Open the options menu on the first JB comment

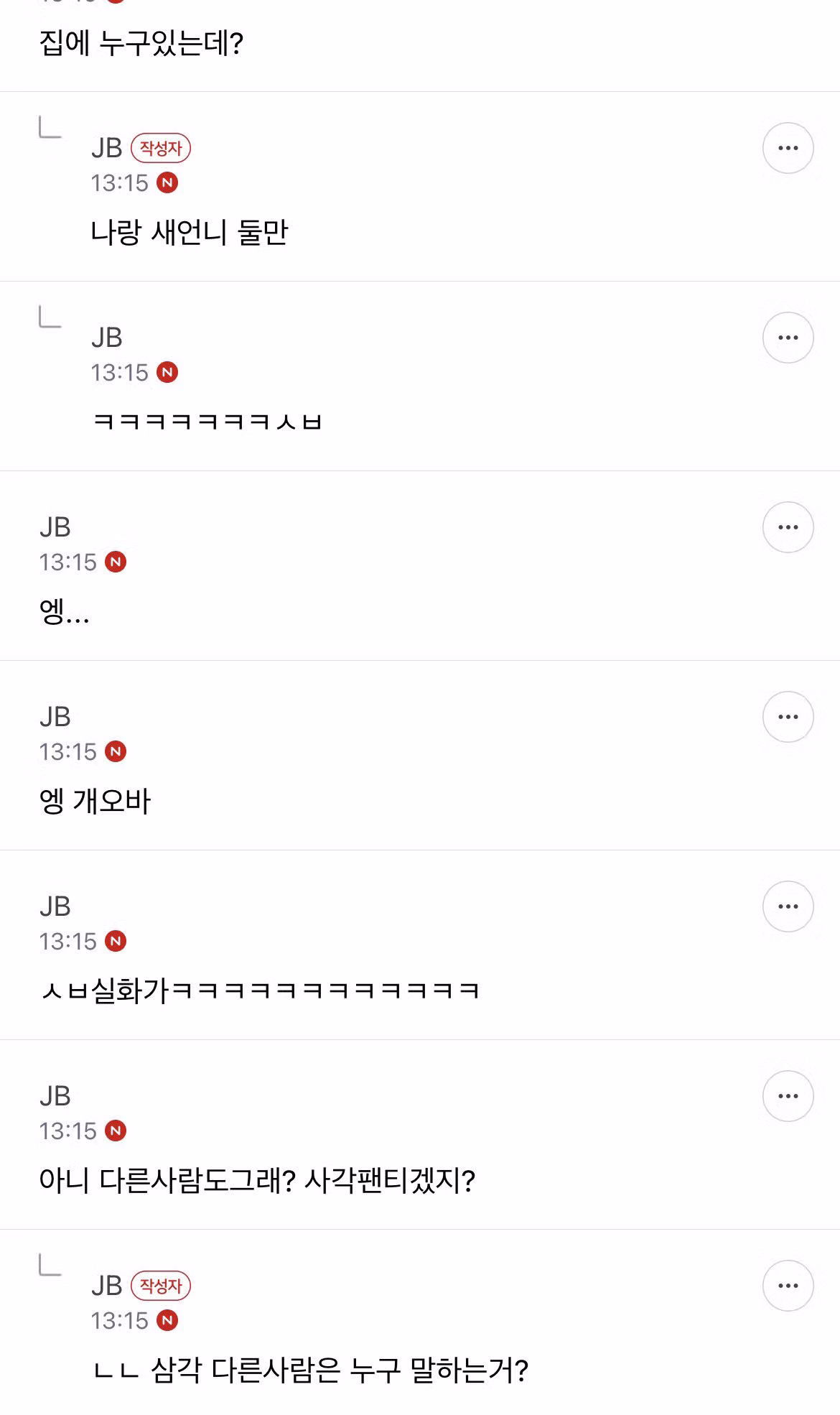point(788,147)
